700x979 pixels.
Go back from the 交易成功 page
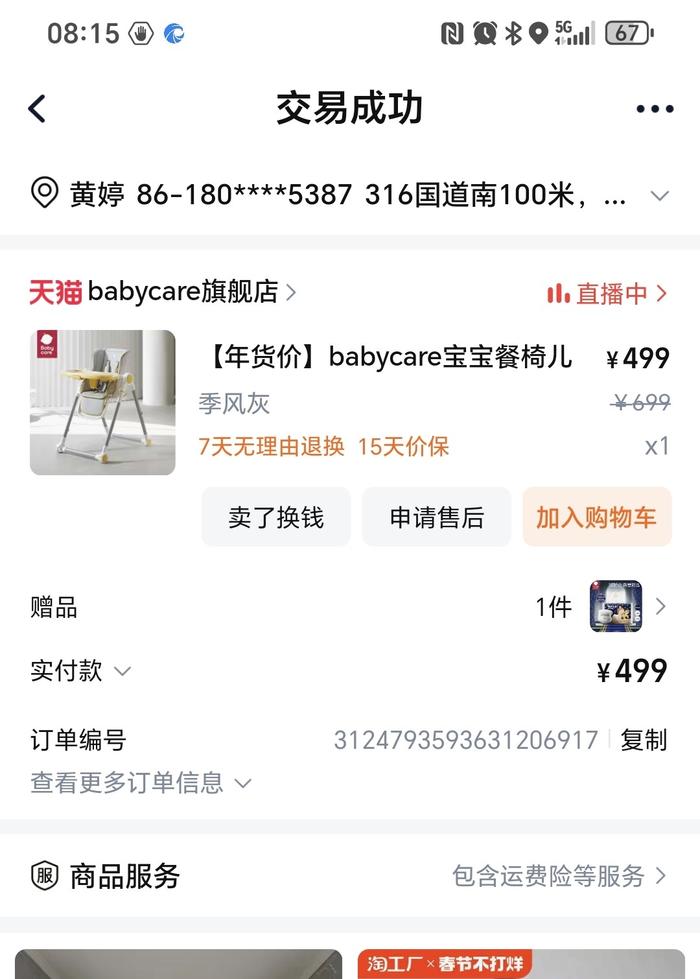(x=37, y=108)
